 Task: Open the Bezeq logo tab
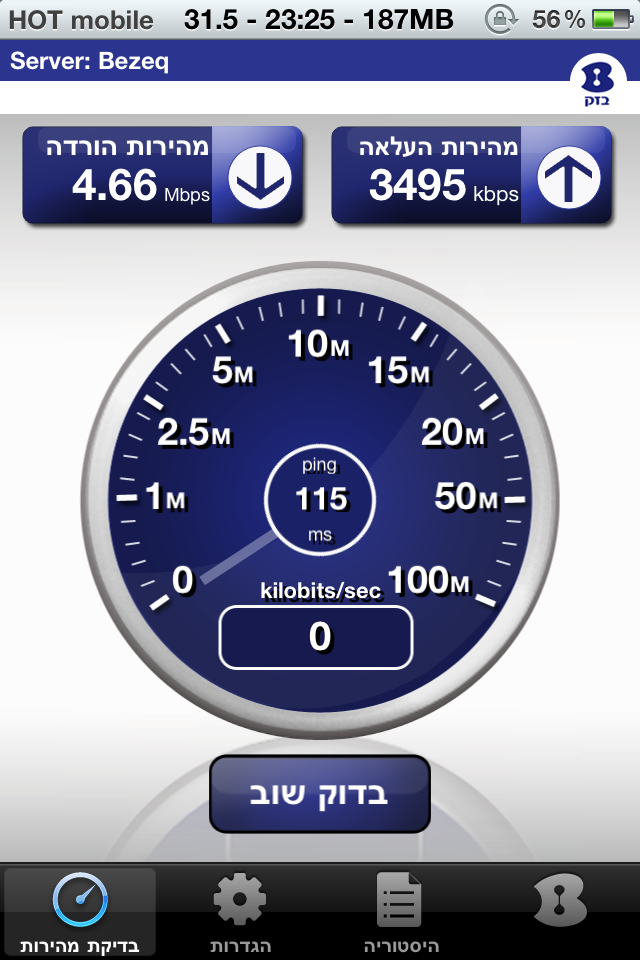560,906
